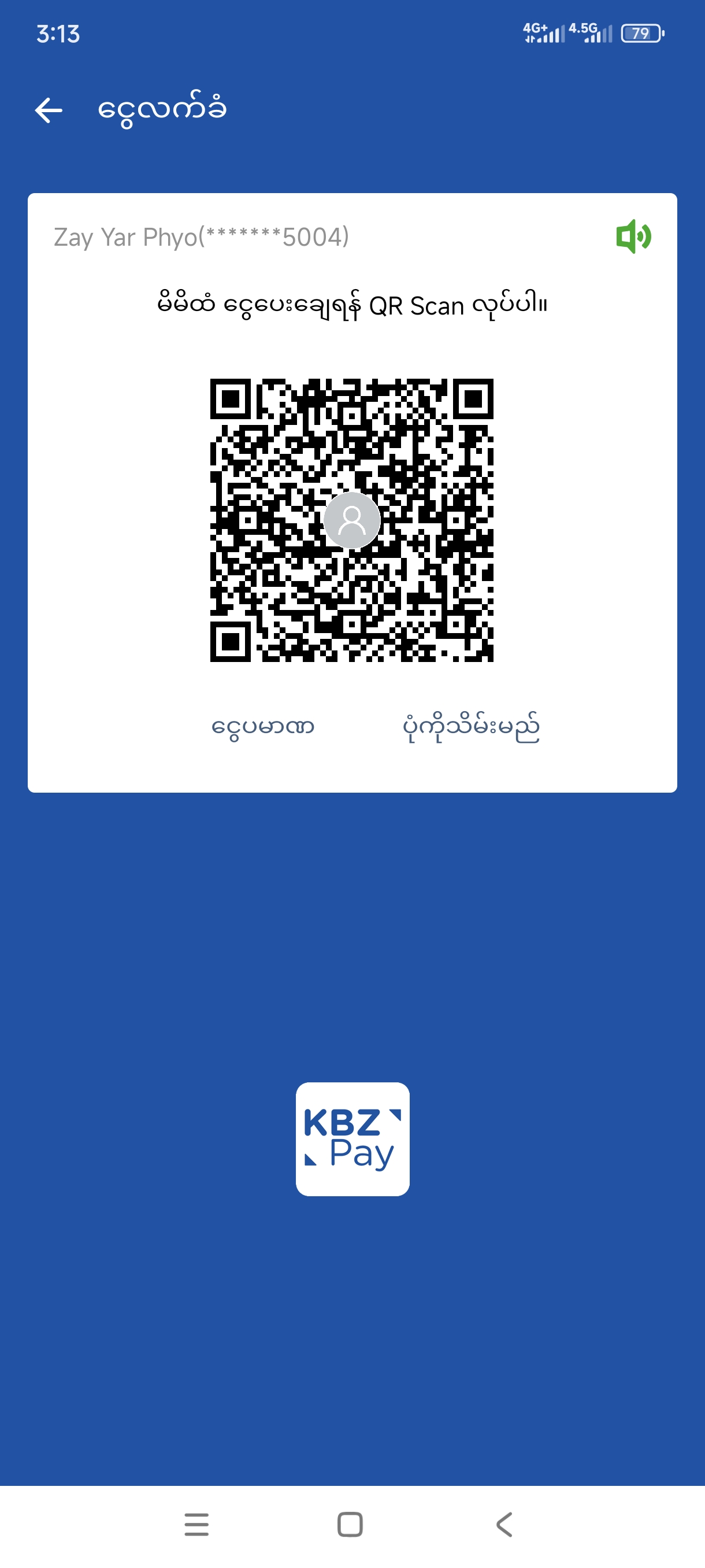Image resolution: width=705 pixels, height=1568 pixels.
Task: Tap ပုံကိုသိမ်းမည် to save the image
Action: tap(471, 727)
